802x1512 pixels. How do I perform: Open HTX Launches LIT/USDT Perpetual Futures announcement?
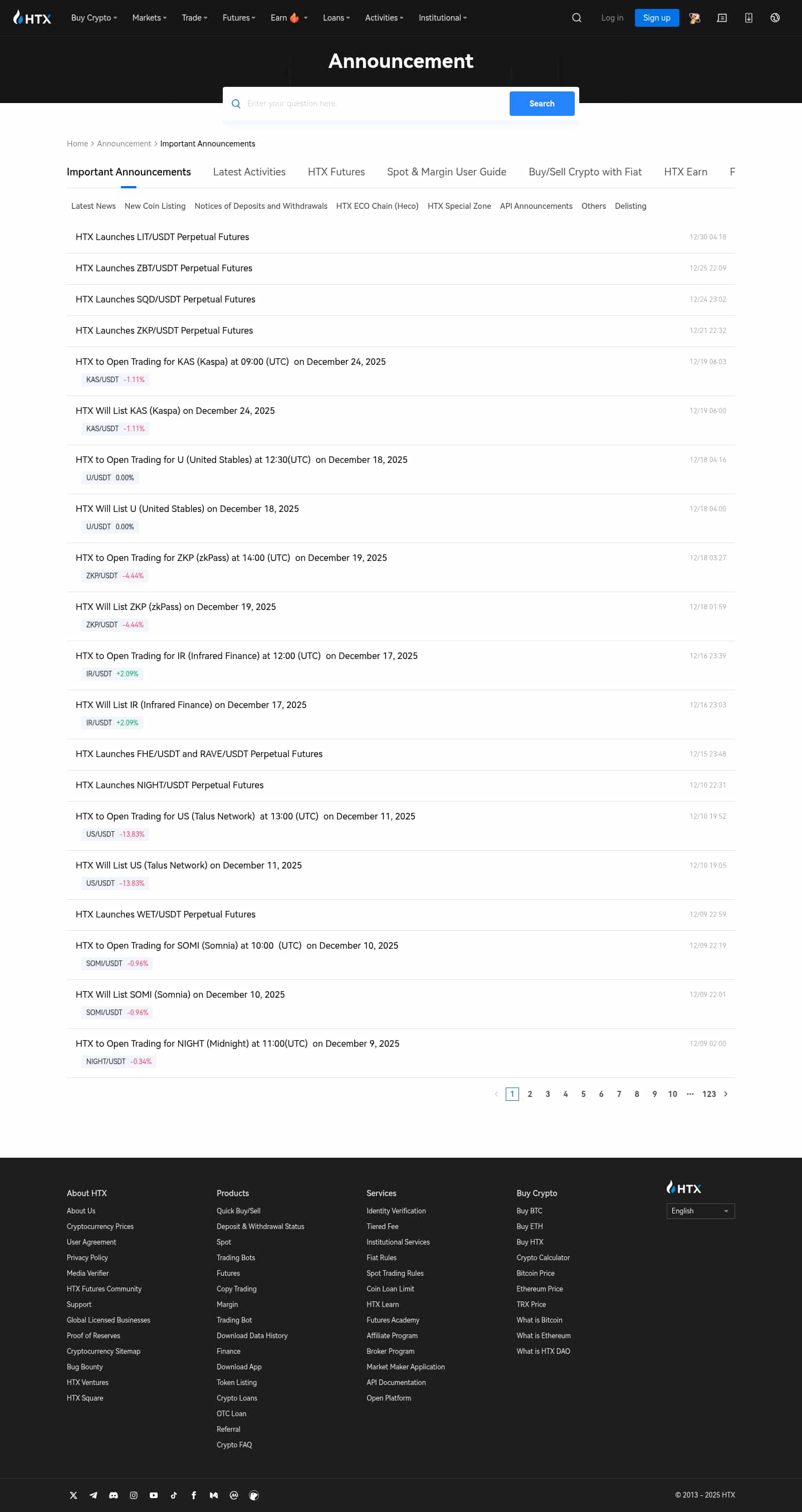click(162, 237)
